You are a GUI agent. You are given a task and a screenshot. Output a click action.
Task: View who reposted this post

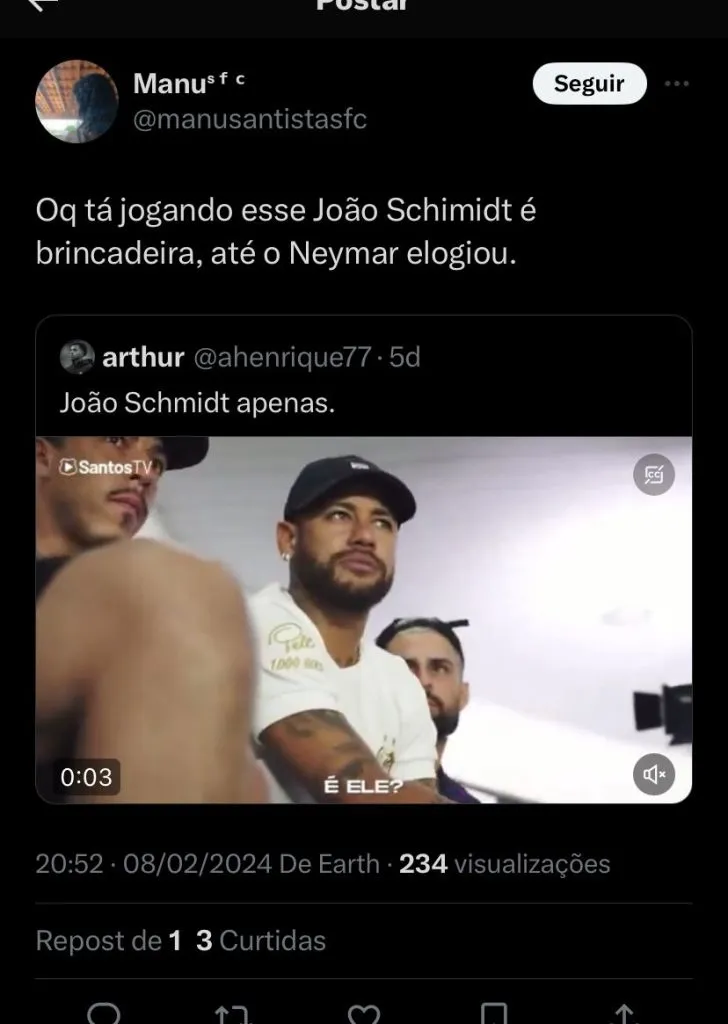point(108,941)
